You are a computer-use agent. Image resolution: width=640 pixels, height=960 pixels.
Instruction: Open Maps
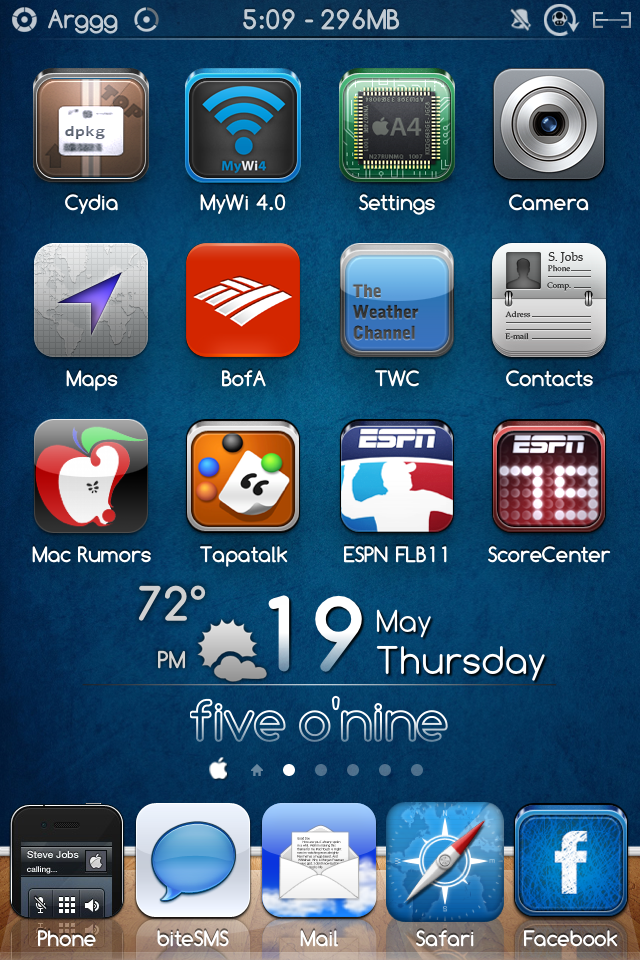pos(91,301)
